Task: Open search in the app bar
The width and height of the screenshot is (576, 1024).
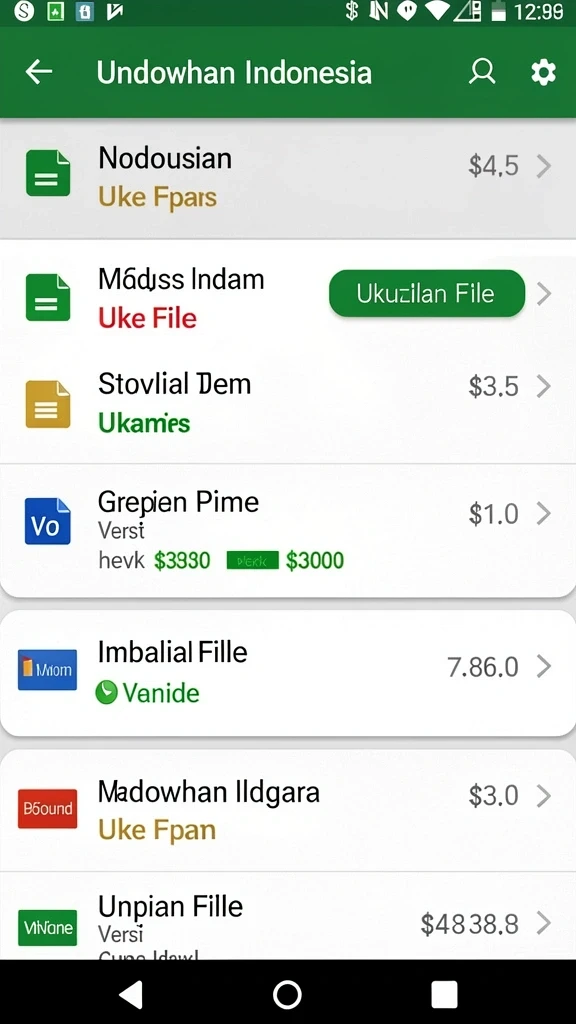Action: point(482,72)
